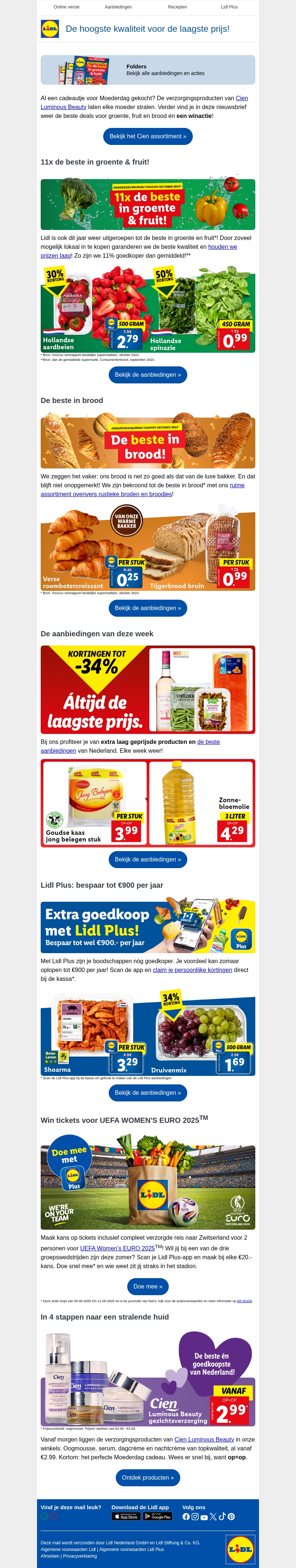Tap 'Ontdek producten' button
This screenshot has width=296, height=1568.
[x=148, y=1477]
